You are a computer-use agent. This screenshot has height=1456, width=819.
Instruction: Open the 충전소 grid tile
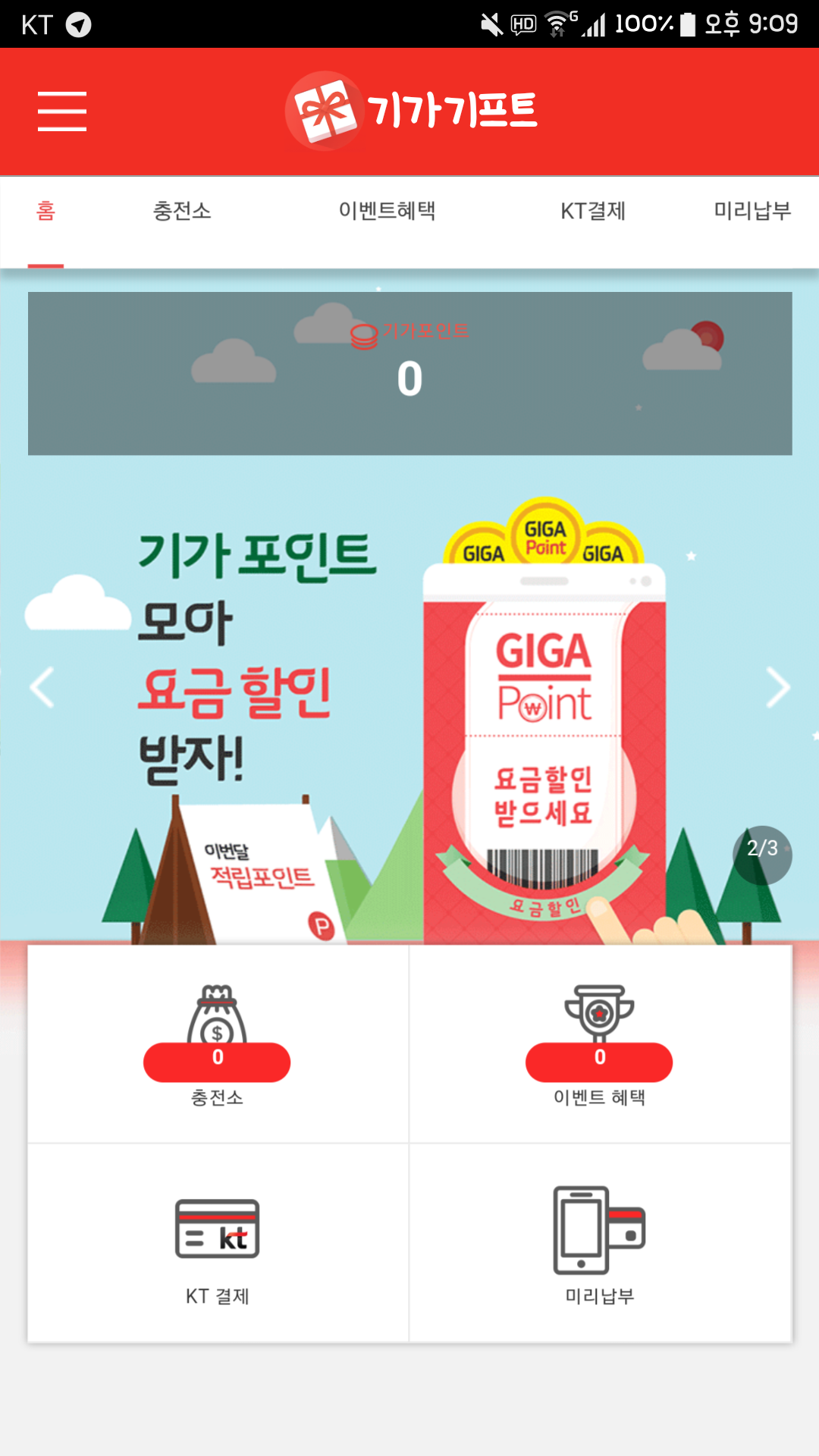pyautogui.click(x=218, y=1044)
